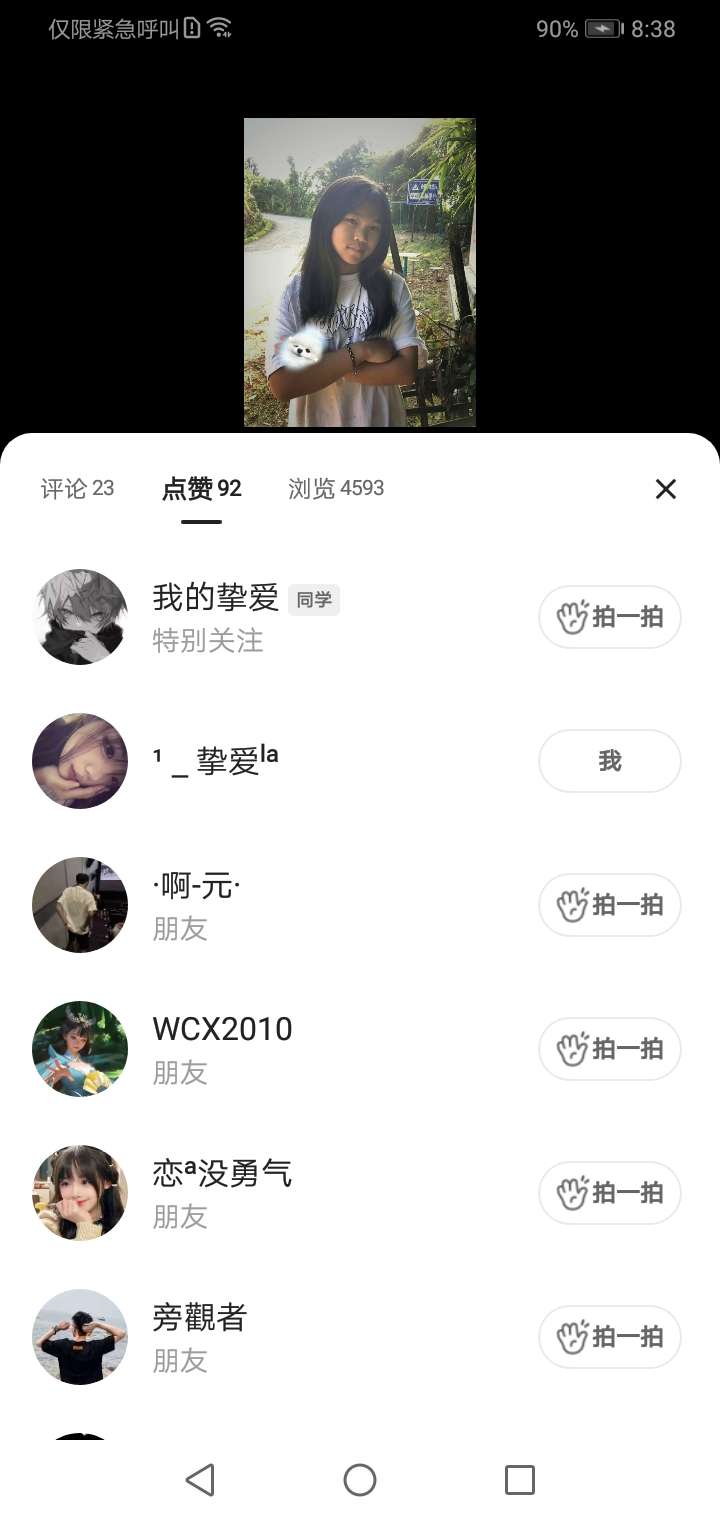Close the likes panel
720x1520 pixels.
[x=665, y=489]
